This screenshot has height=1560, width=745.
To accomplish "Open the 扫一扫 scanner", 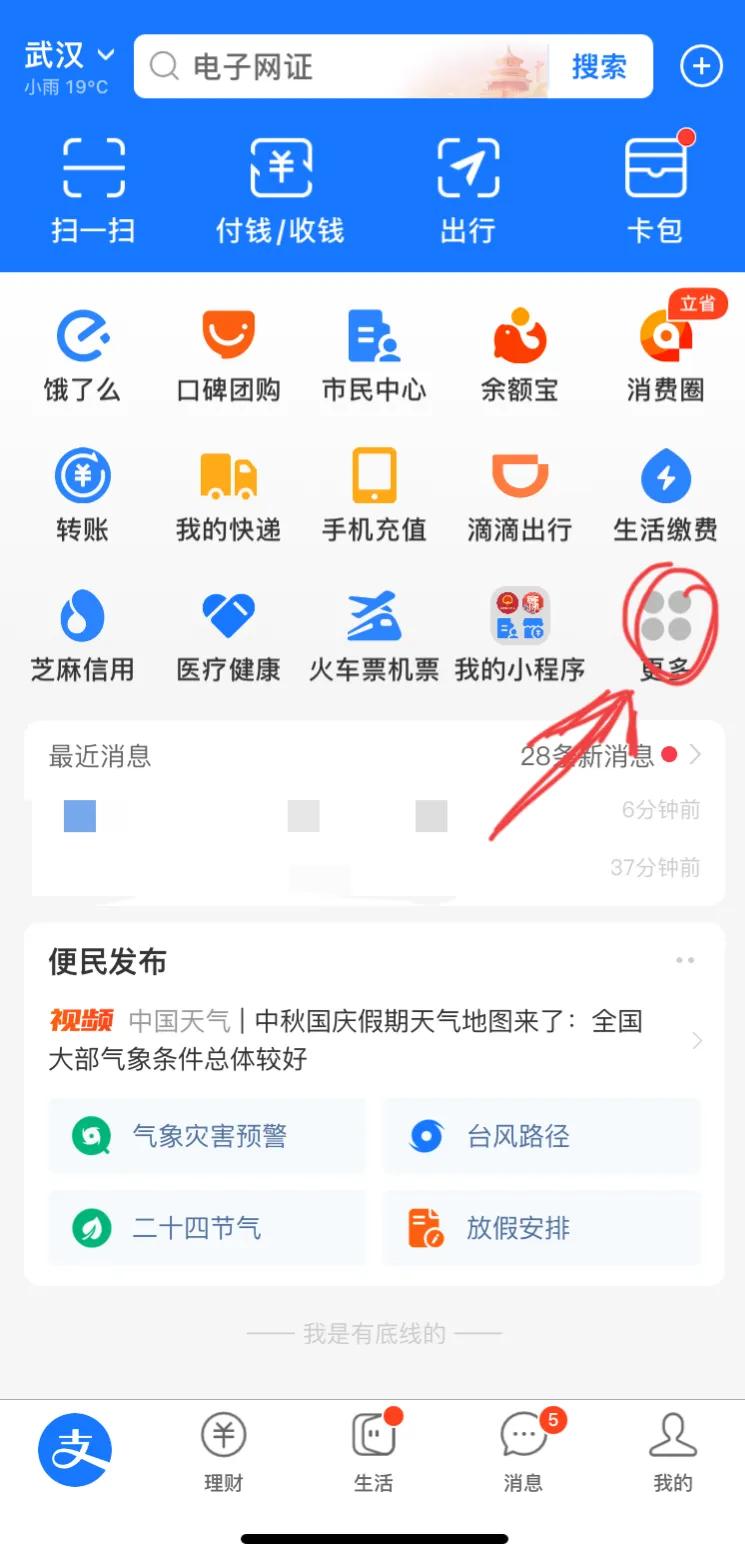I will [x=93, y=190].
